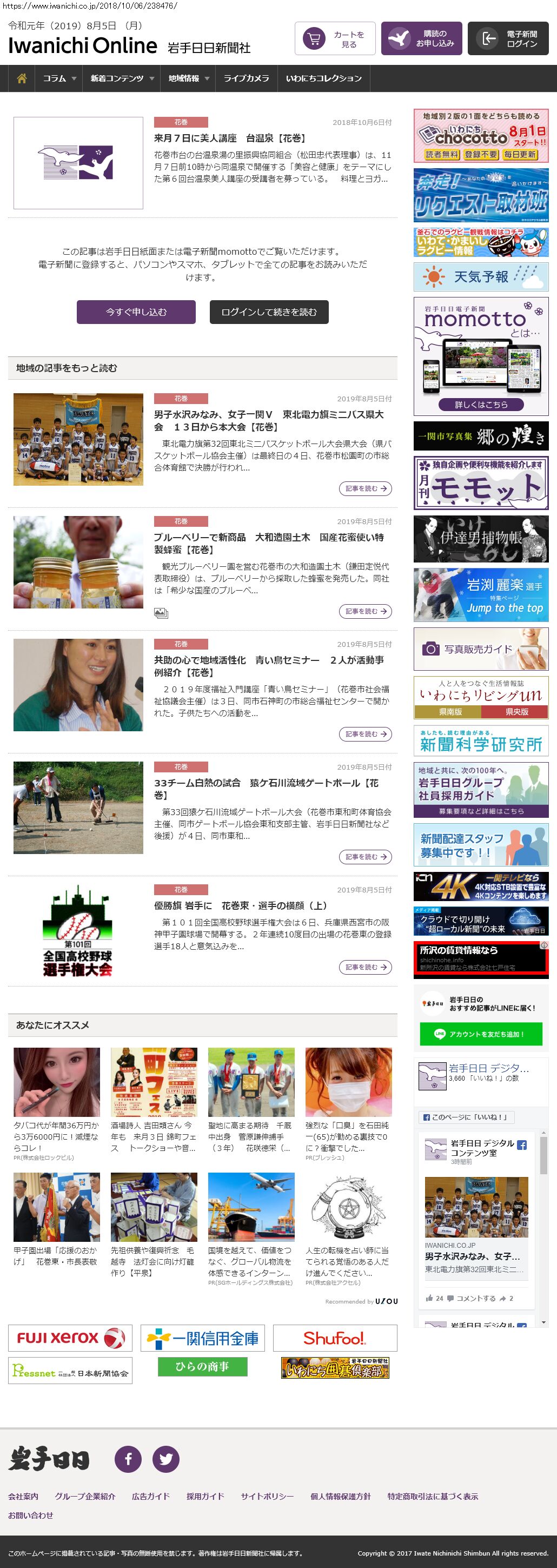
Task: Open お問い合わせ footer link
Action: point(30,1515)
